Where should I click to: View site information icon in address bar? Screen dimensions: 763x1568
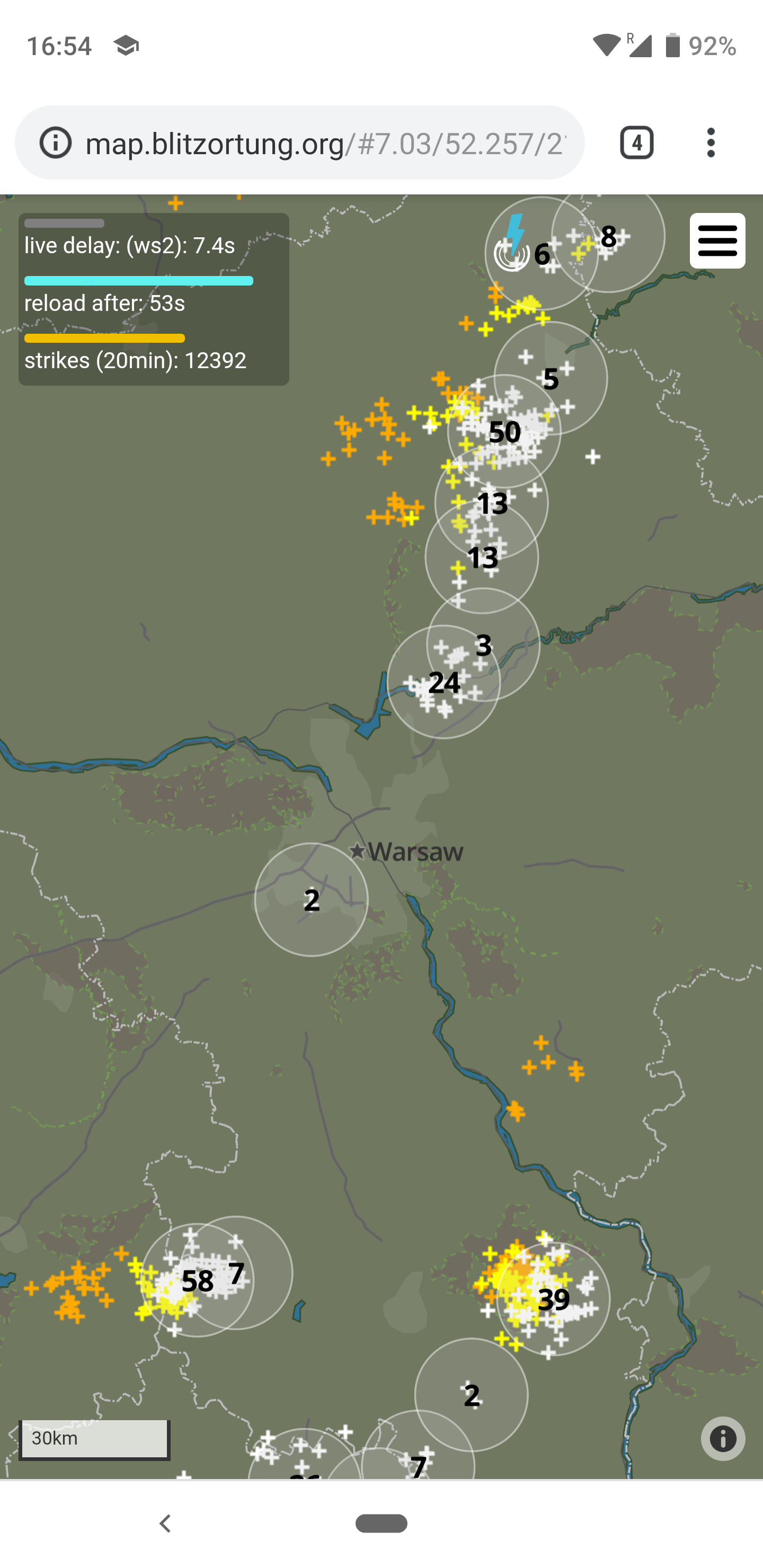56,144
